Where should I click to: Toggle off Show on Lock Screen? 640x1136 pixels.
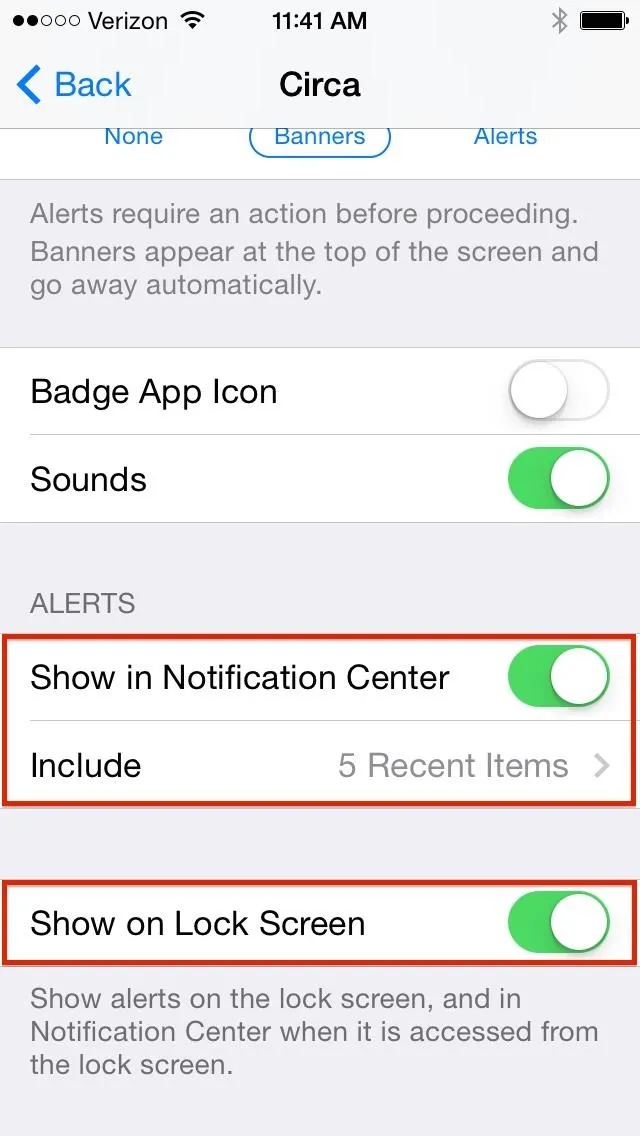coord(558,923)
